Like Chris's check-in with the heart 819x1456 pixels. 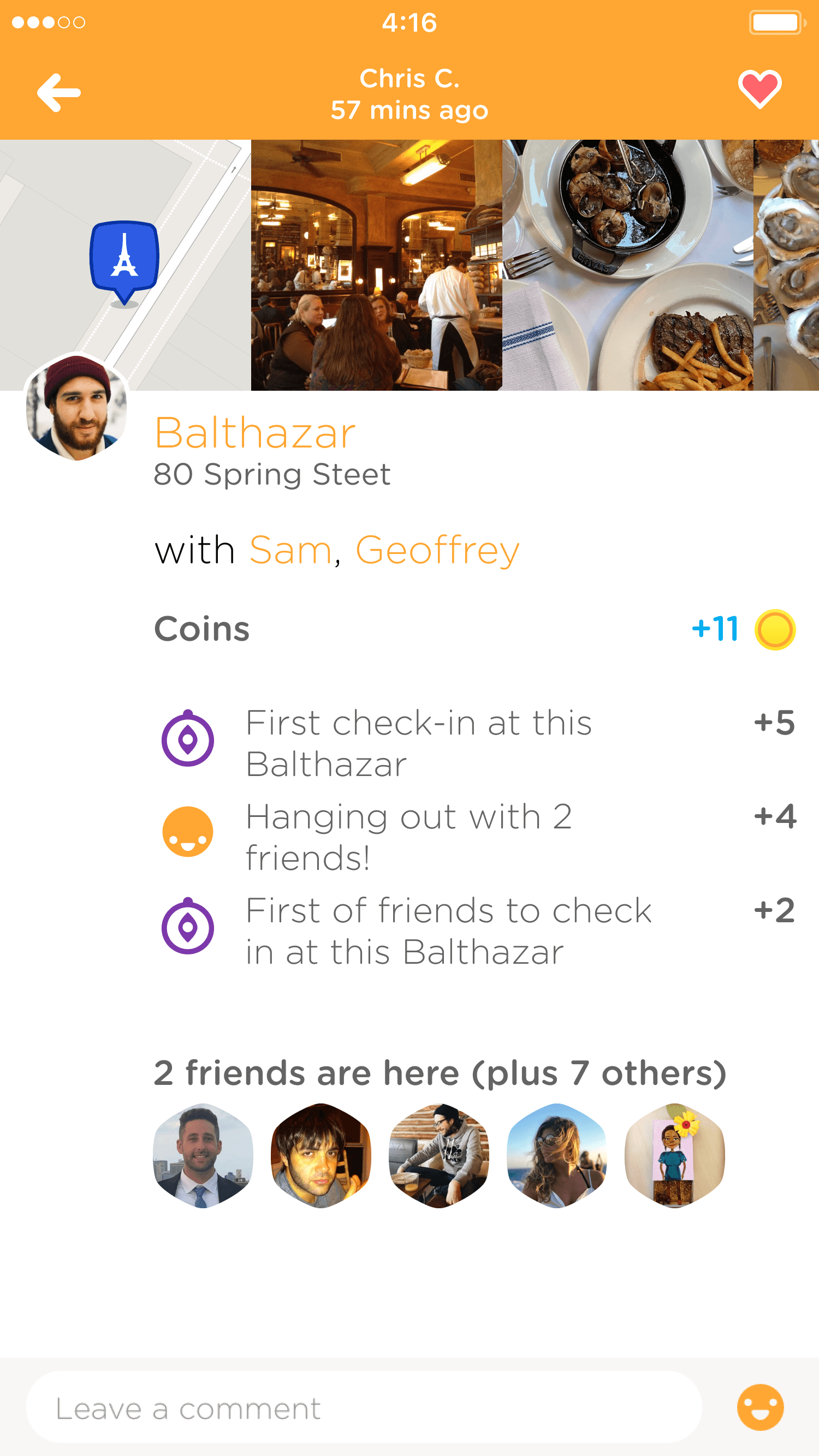coord(759,89)
